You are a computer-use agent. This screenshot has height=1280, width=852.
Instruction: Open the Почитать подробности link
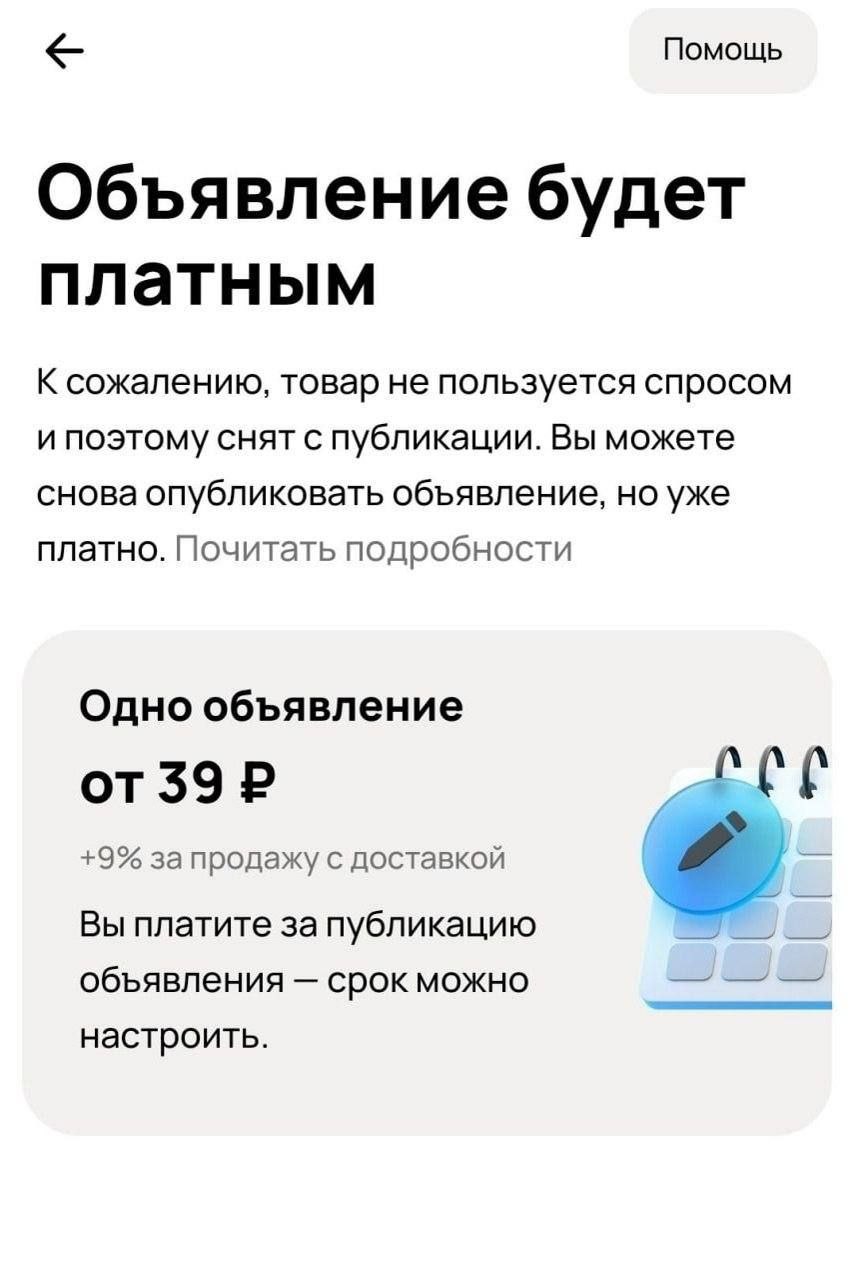click(373, 549)
